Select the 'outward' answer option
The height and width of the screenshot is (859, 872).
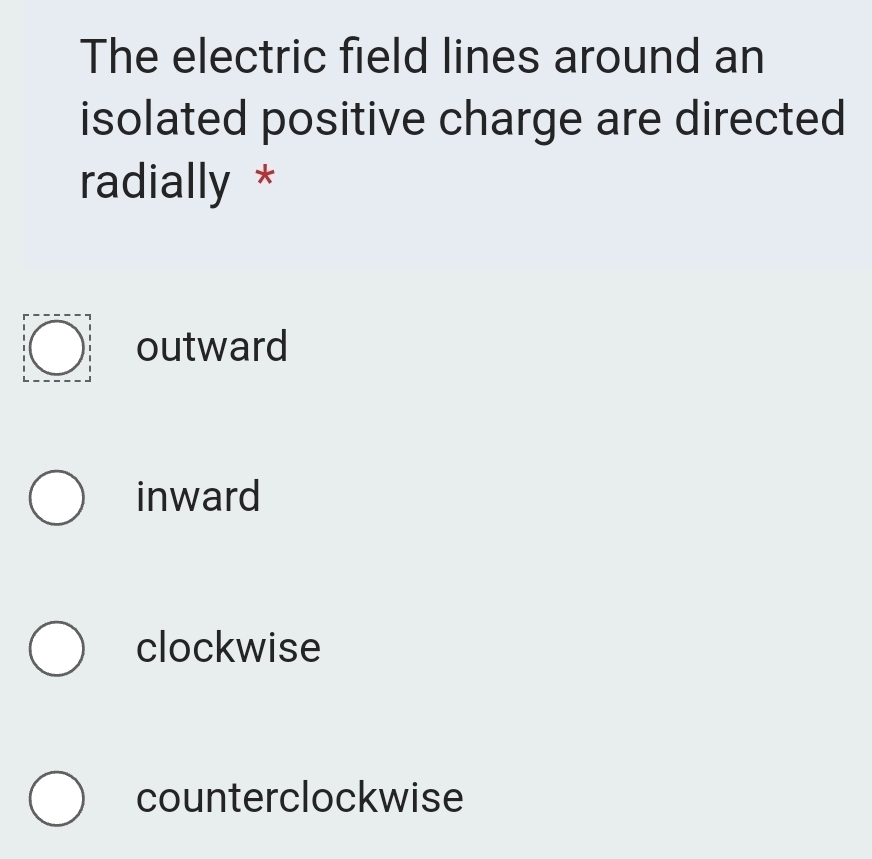(x=56, y=348)
